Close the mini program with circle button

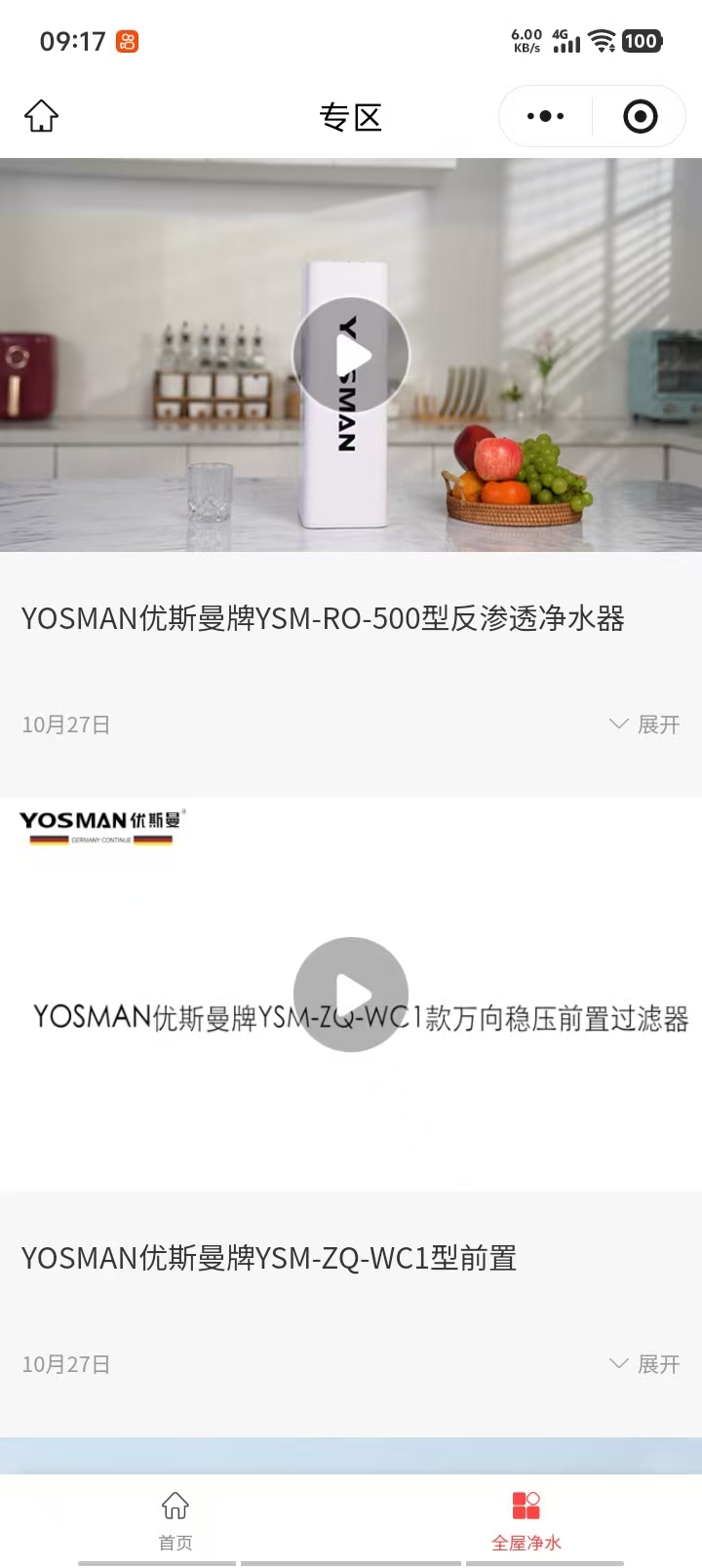coord(640,117)
